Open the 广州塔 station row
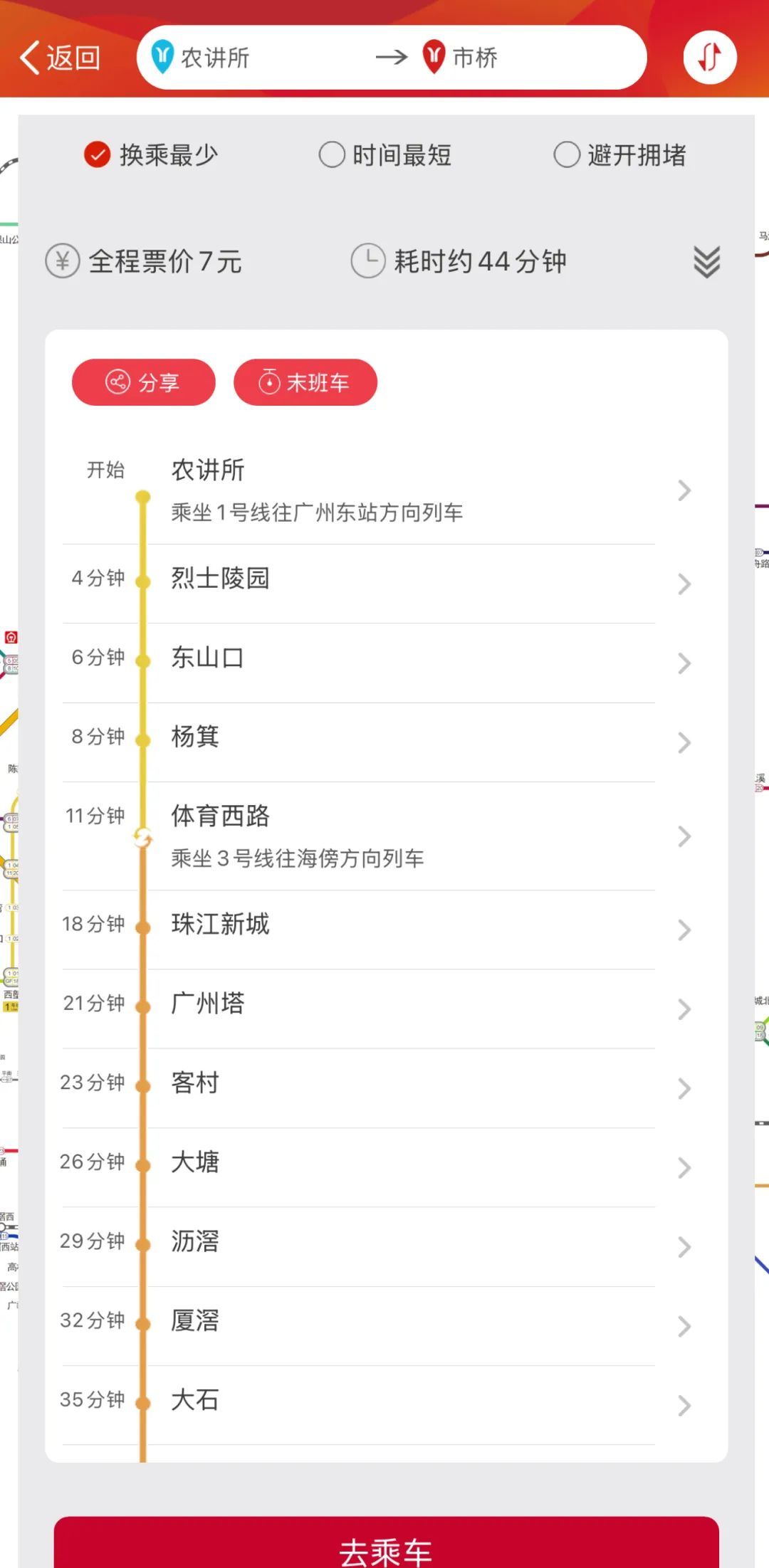Image resolution: width=769 pixels, height=1568 pixels. point(384,1008)
